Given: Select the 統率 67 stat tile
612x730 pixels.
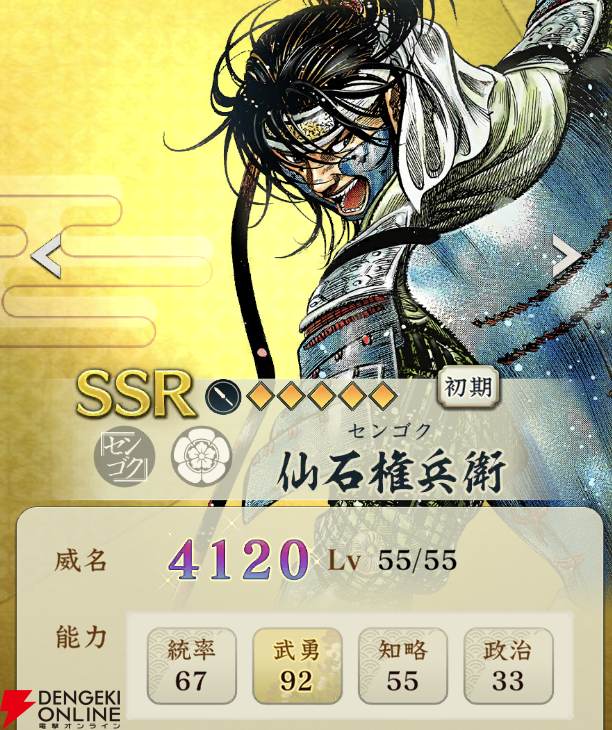Looking at the screenshot, I should [x=192, y=666].
